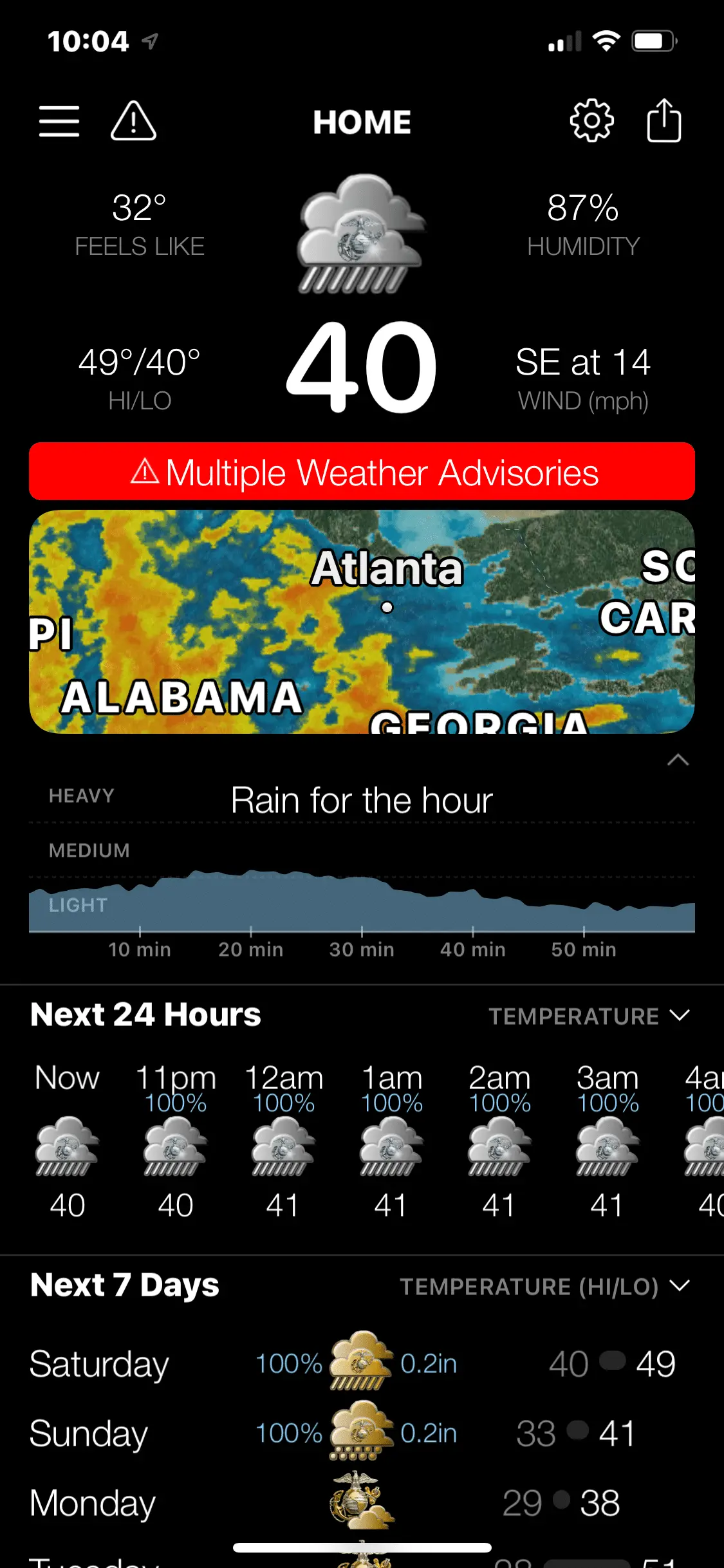Share the current weather
Image resolution: width=724 pixels, height=1568 pixels.
point(664,121)
